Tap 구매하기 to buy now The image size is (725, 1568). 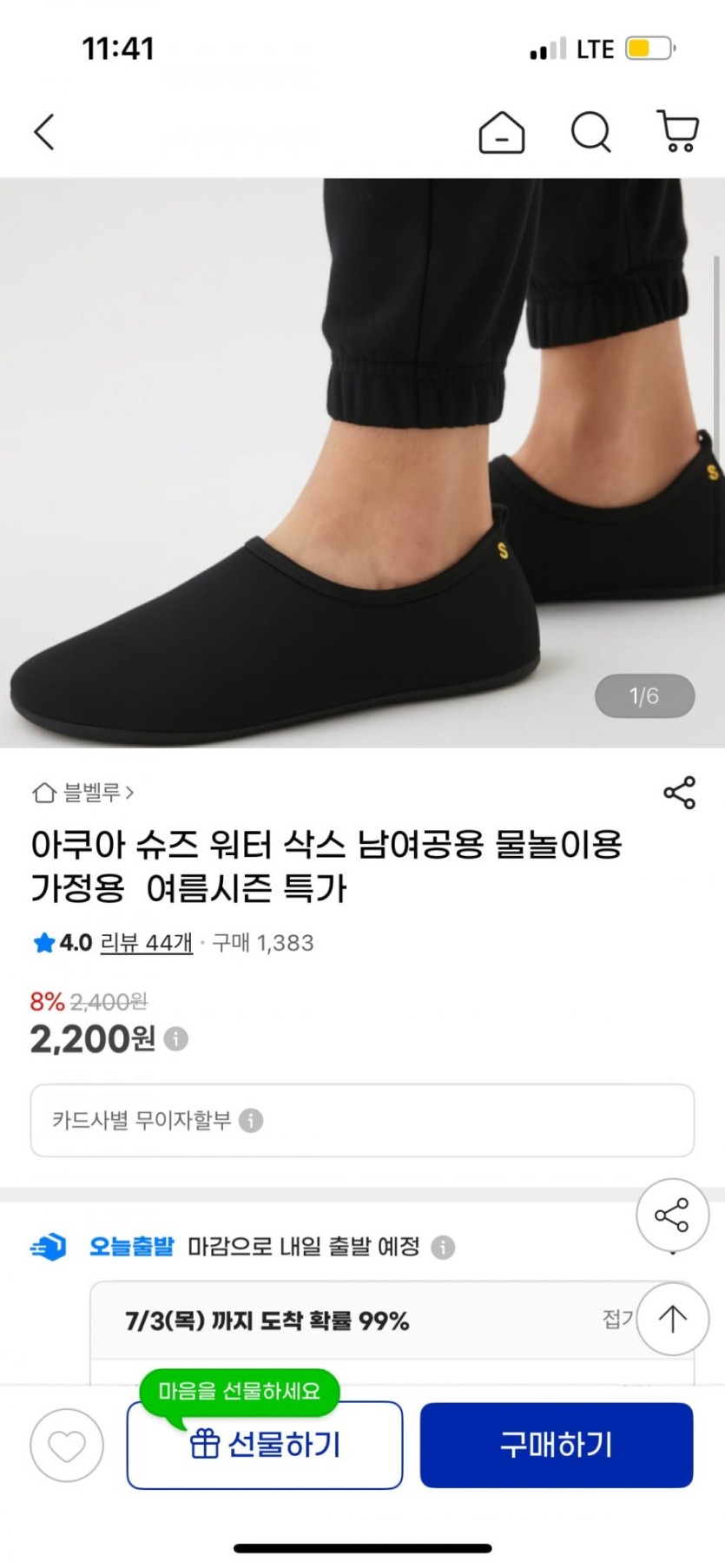tap(557, 1446)
